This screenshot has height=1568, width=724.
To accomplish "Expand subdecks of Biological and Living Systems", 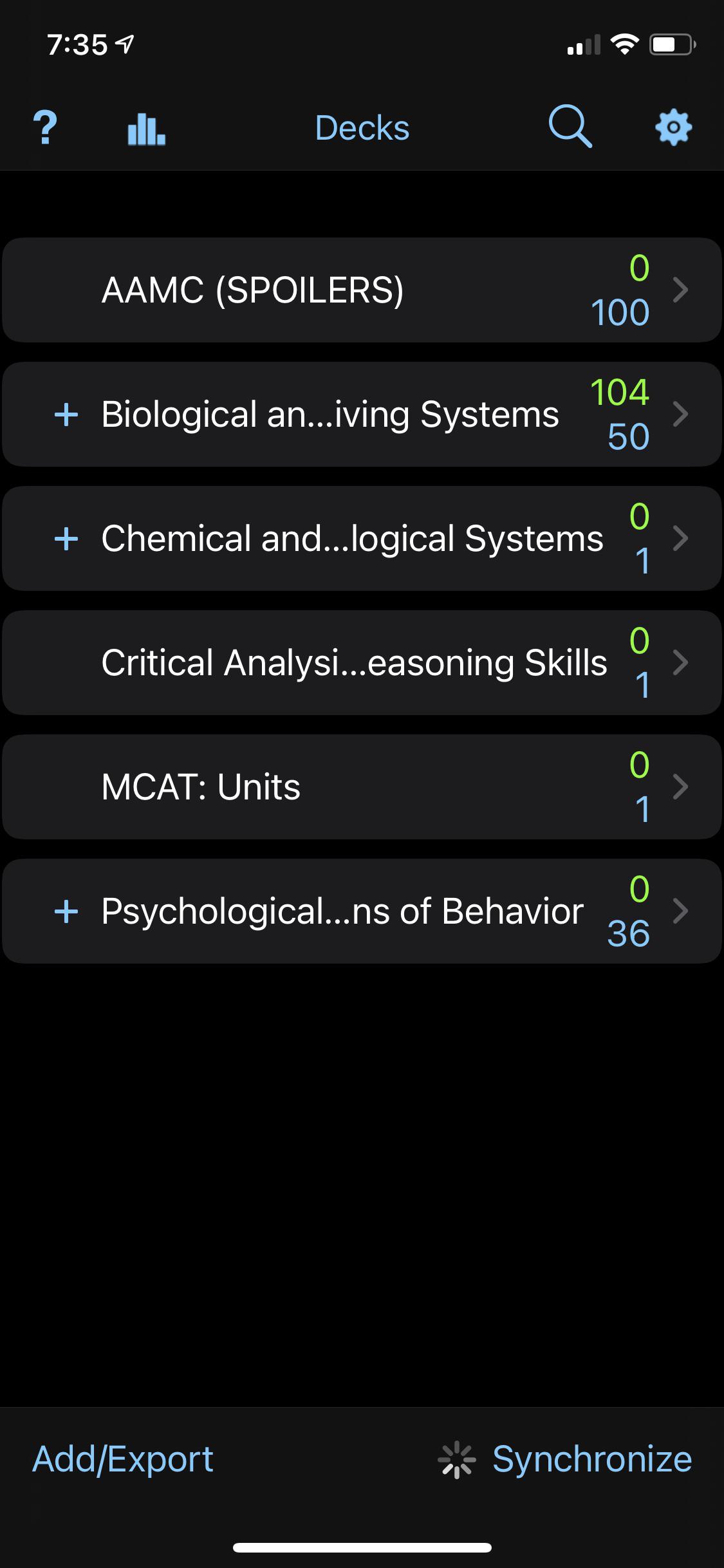I will [x=66, y=415].
